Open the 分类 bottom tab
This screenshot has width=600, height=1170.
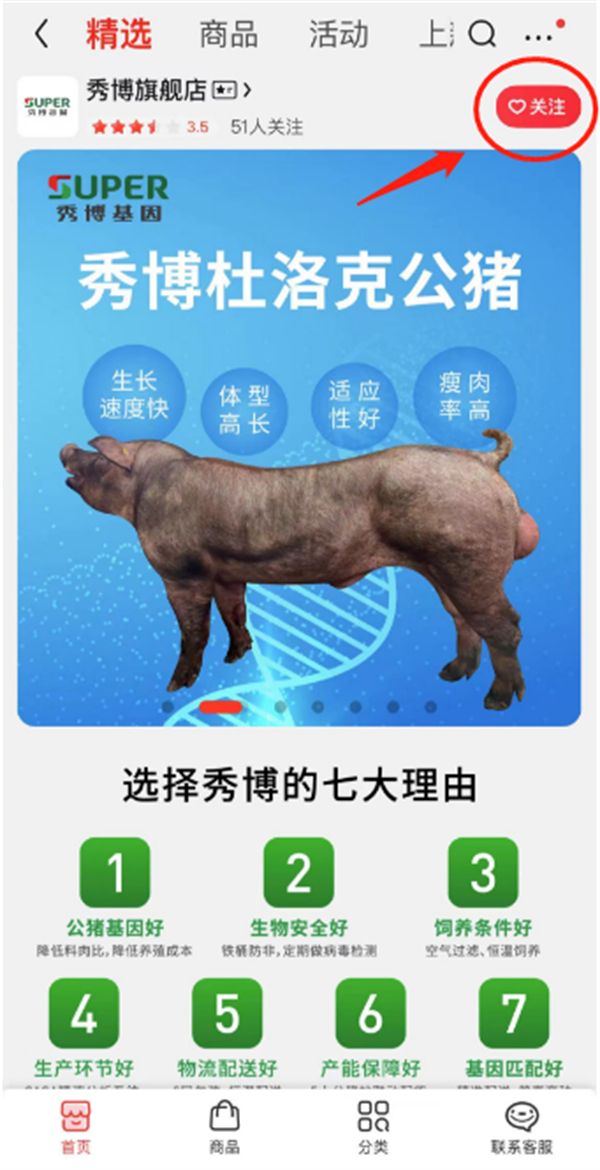pos(373,1127)
